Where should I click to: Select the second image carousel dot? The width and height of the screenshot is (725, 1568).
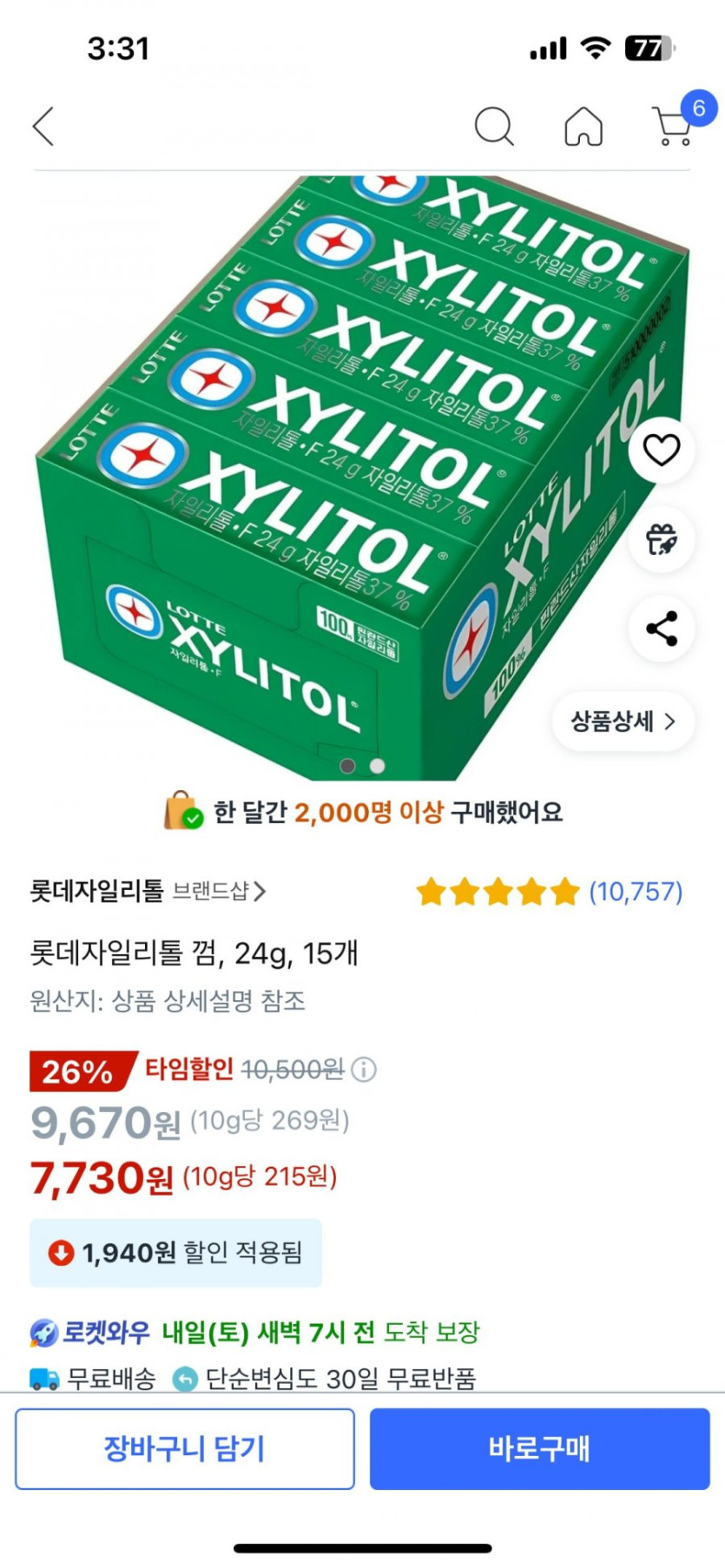point(377,767)
